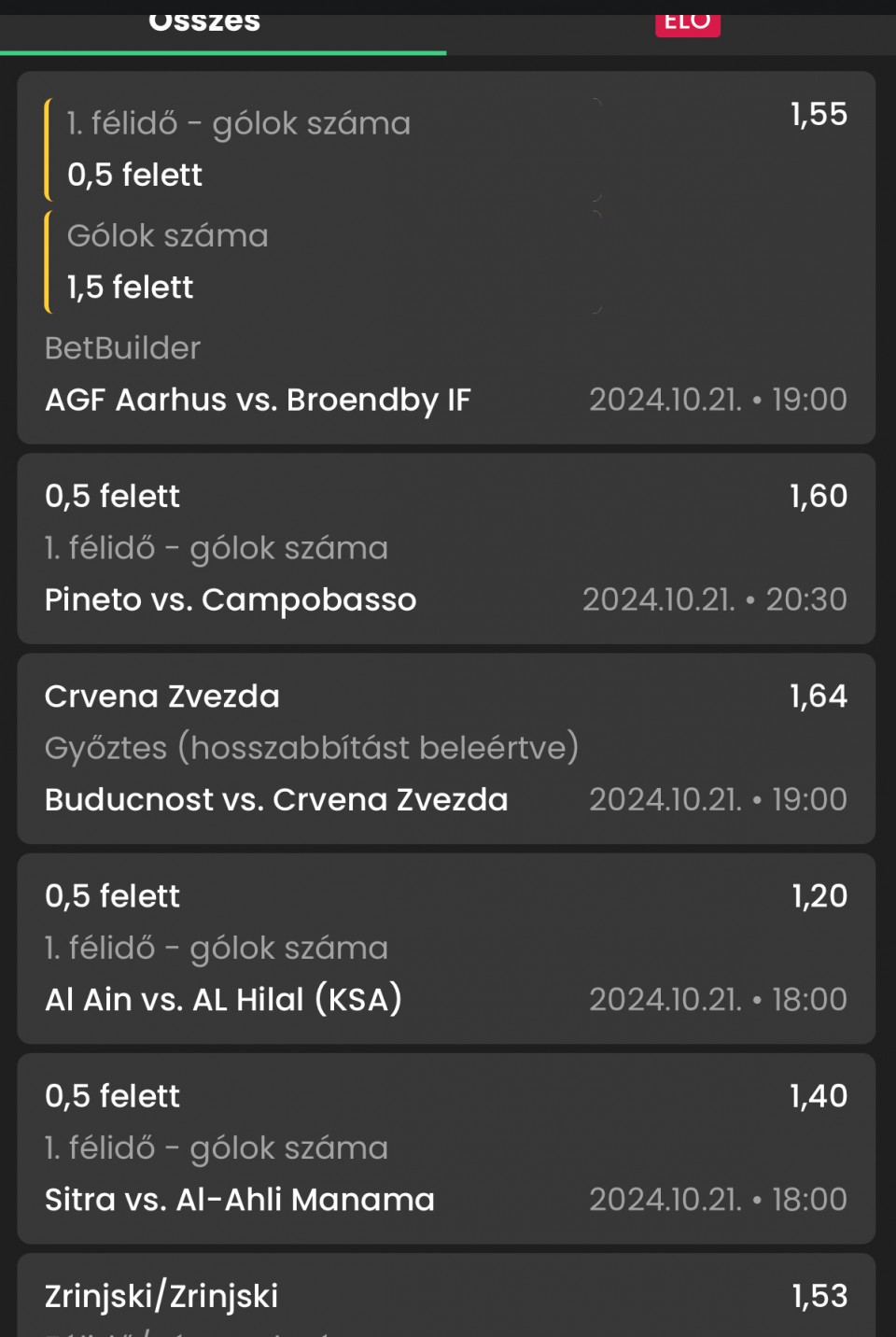Open Pineto vs. Campobasso bet card
This screenshot has width=896, height=1337.
(x=446, y=549)
